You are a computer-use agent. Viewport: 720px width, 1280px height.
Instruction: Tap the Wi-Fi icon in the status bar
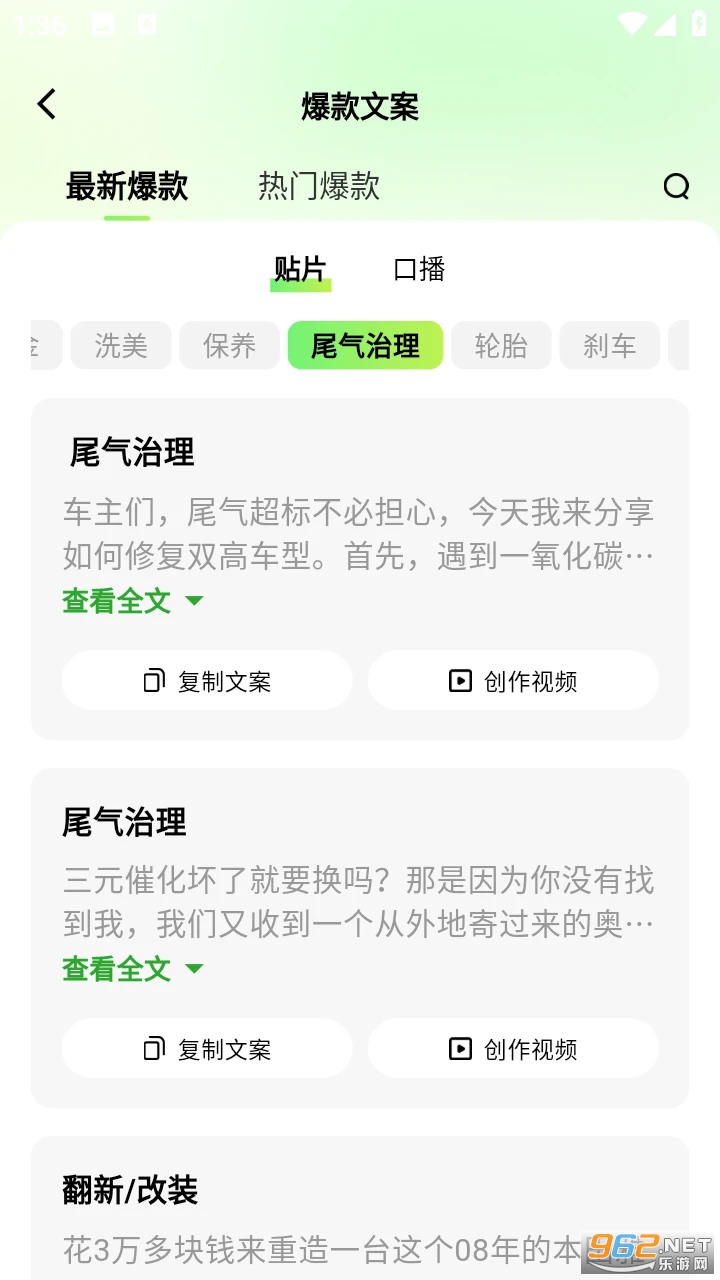tap(633, 22)
